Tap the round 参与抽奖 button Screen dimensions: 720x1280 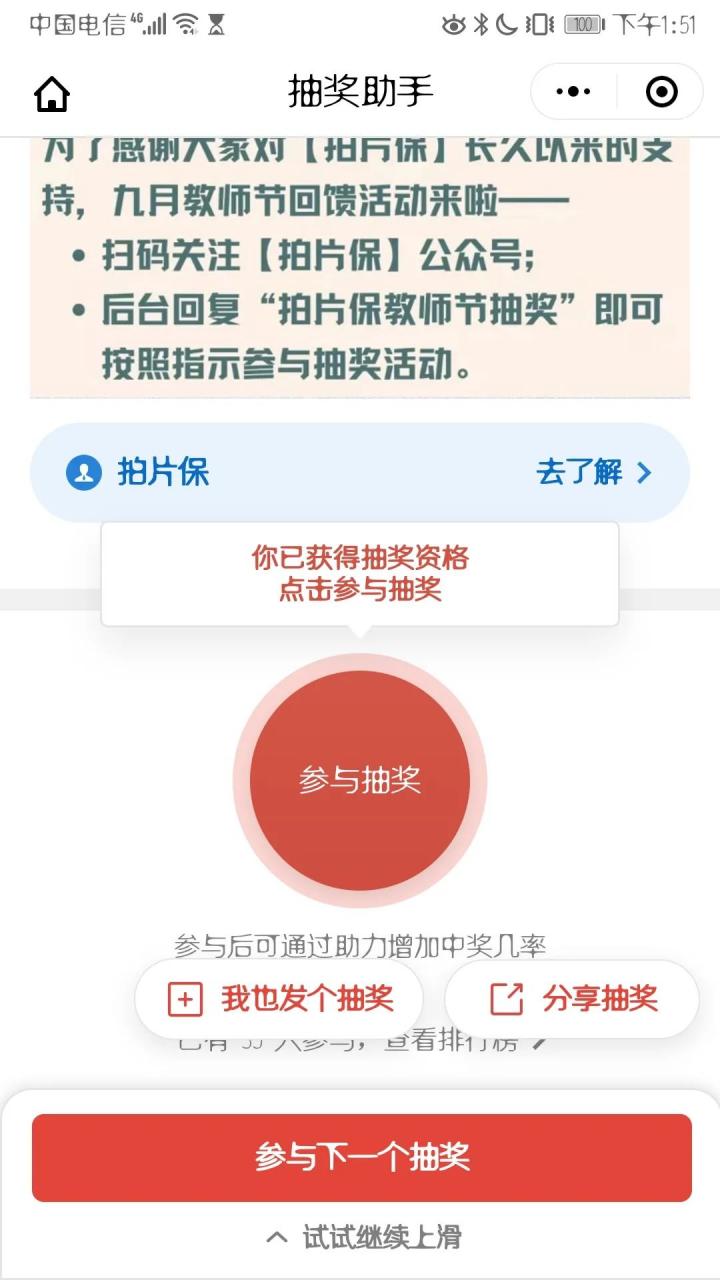(x=360, y=780)
